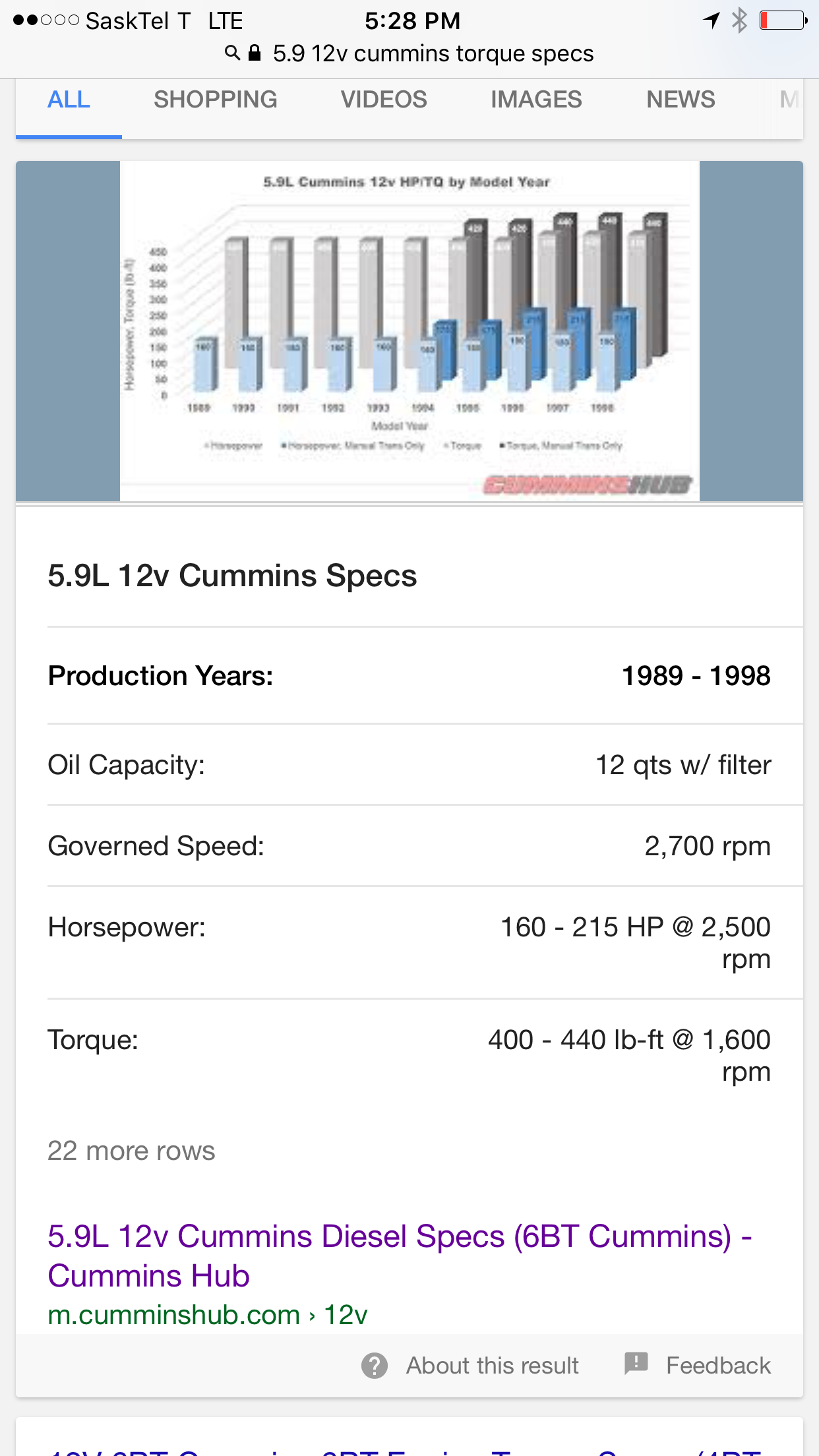Expand the 22 more rows section
Screen dimensions: 819x1456
click(131, 1151)
